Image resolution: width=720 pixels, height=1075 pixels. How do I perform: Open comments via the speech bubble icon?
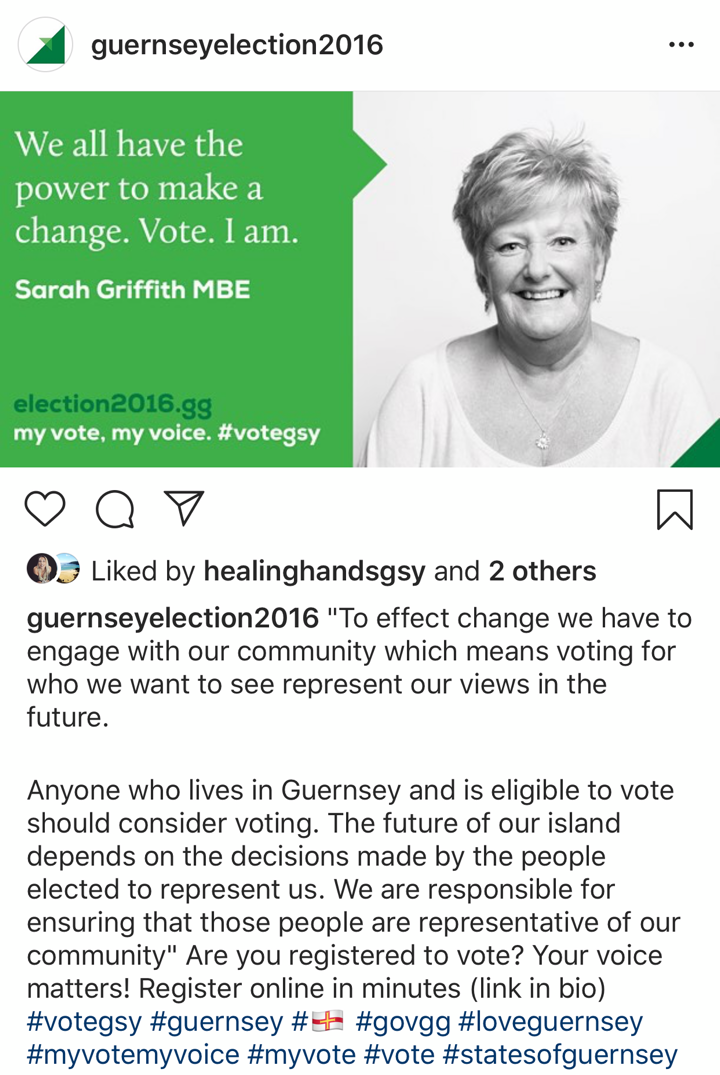(x=115, y=509)
